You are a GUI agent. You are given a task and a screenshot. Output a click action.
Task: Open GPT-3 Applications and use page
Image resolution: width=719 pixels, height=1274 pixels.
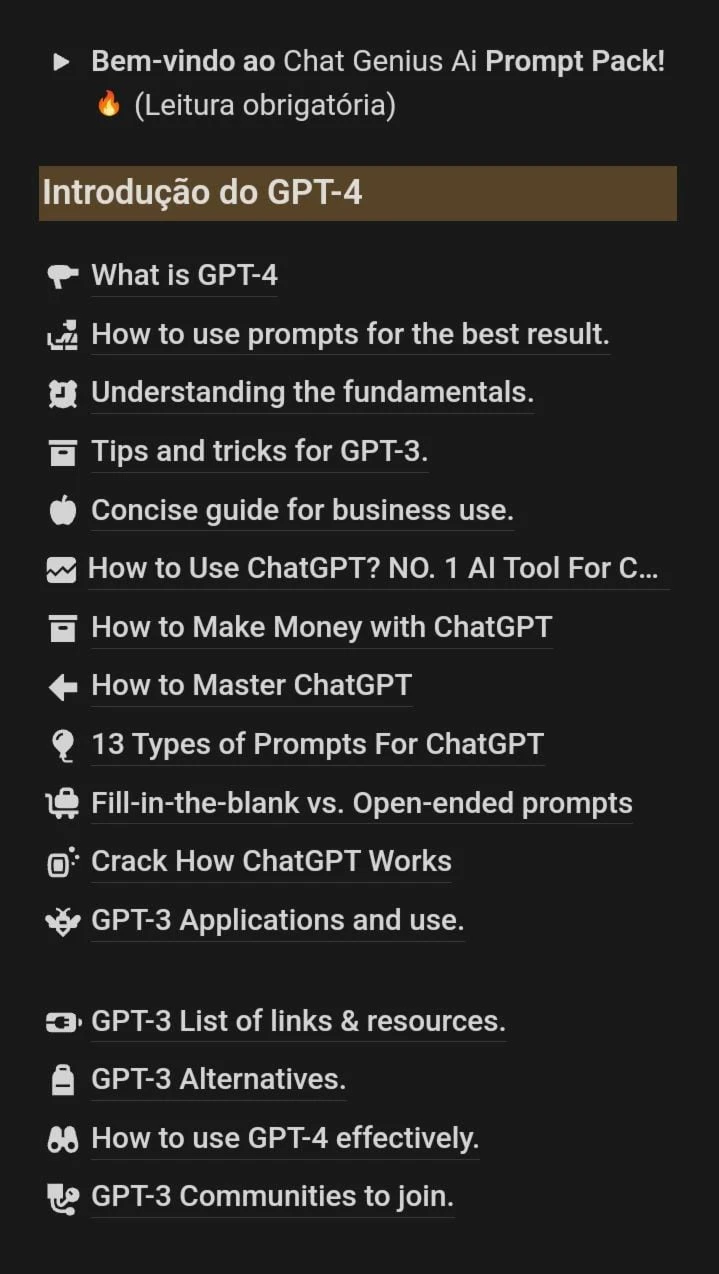point(277,920)
